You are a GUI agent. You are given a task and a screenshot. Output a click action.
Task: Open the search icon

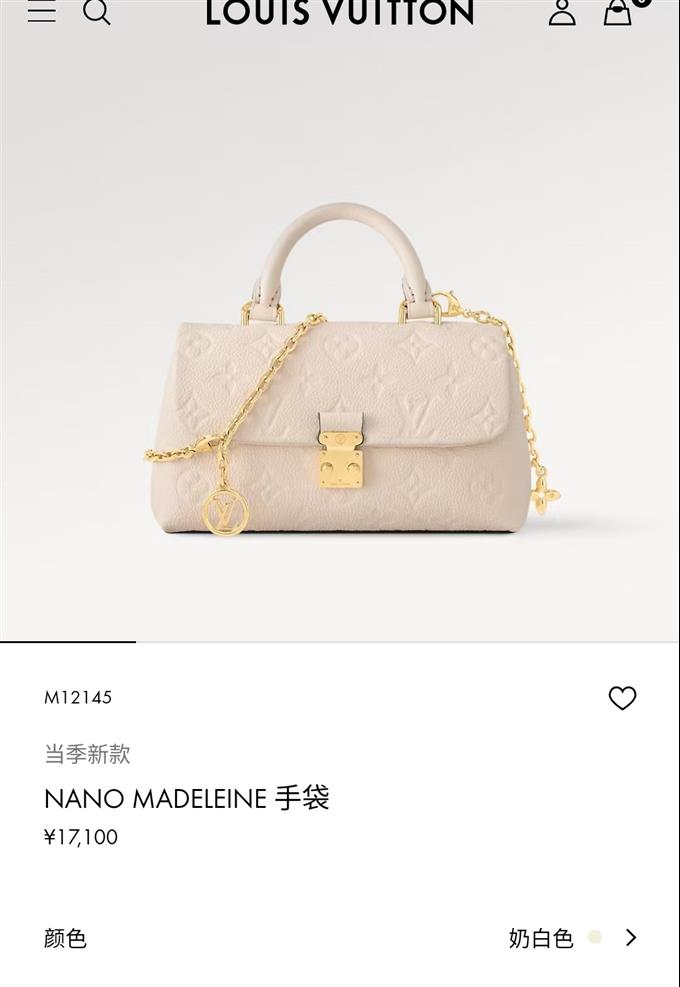tap(96, 12)
